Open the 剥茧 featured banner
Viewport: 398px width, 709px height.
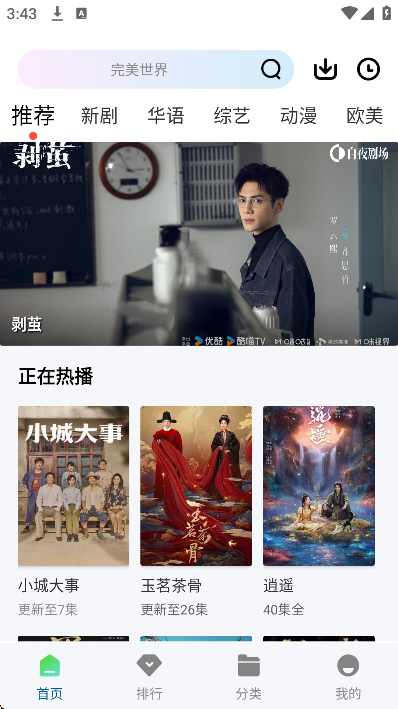[199, 244]
